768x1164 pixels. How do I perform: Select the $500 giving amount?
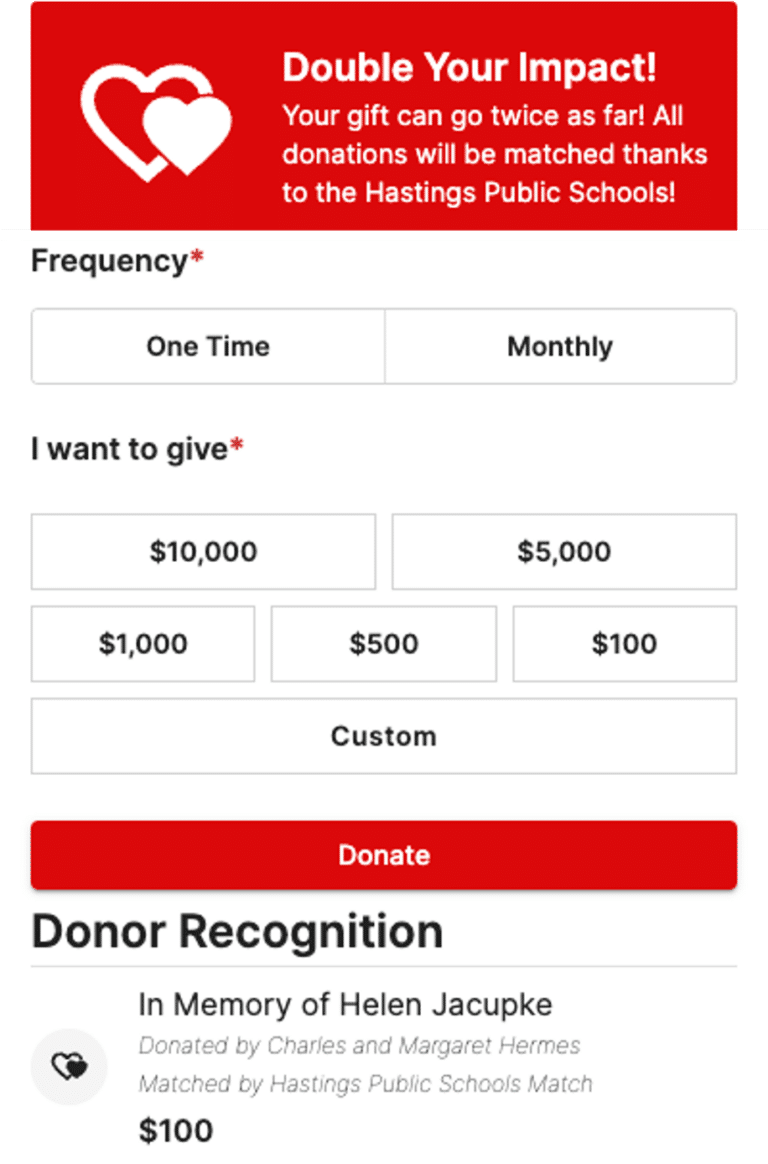383,643
